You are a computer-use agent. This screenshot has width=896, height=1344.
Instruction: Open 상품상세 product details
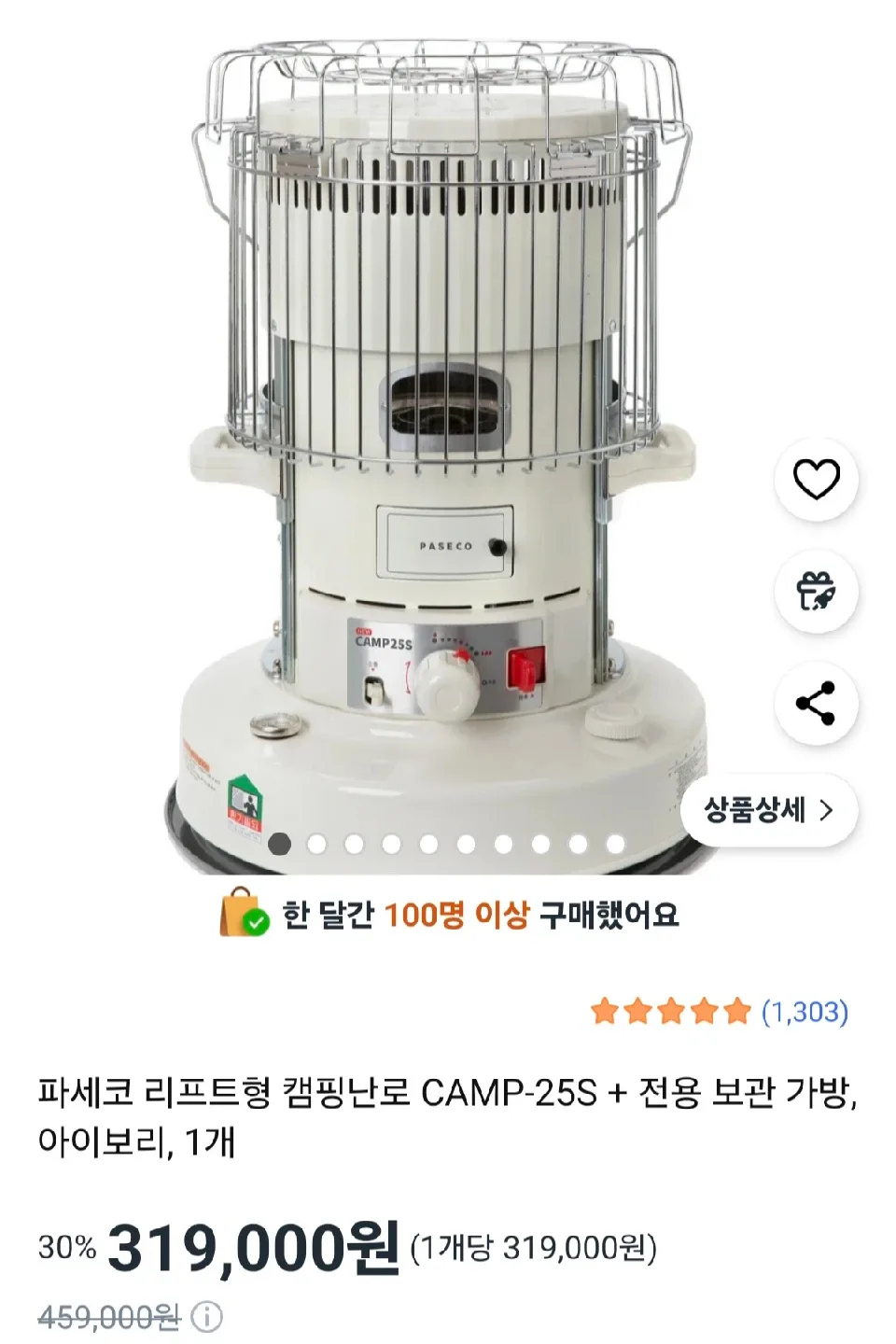tap(768, 810)
